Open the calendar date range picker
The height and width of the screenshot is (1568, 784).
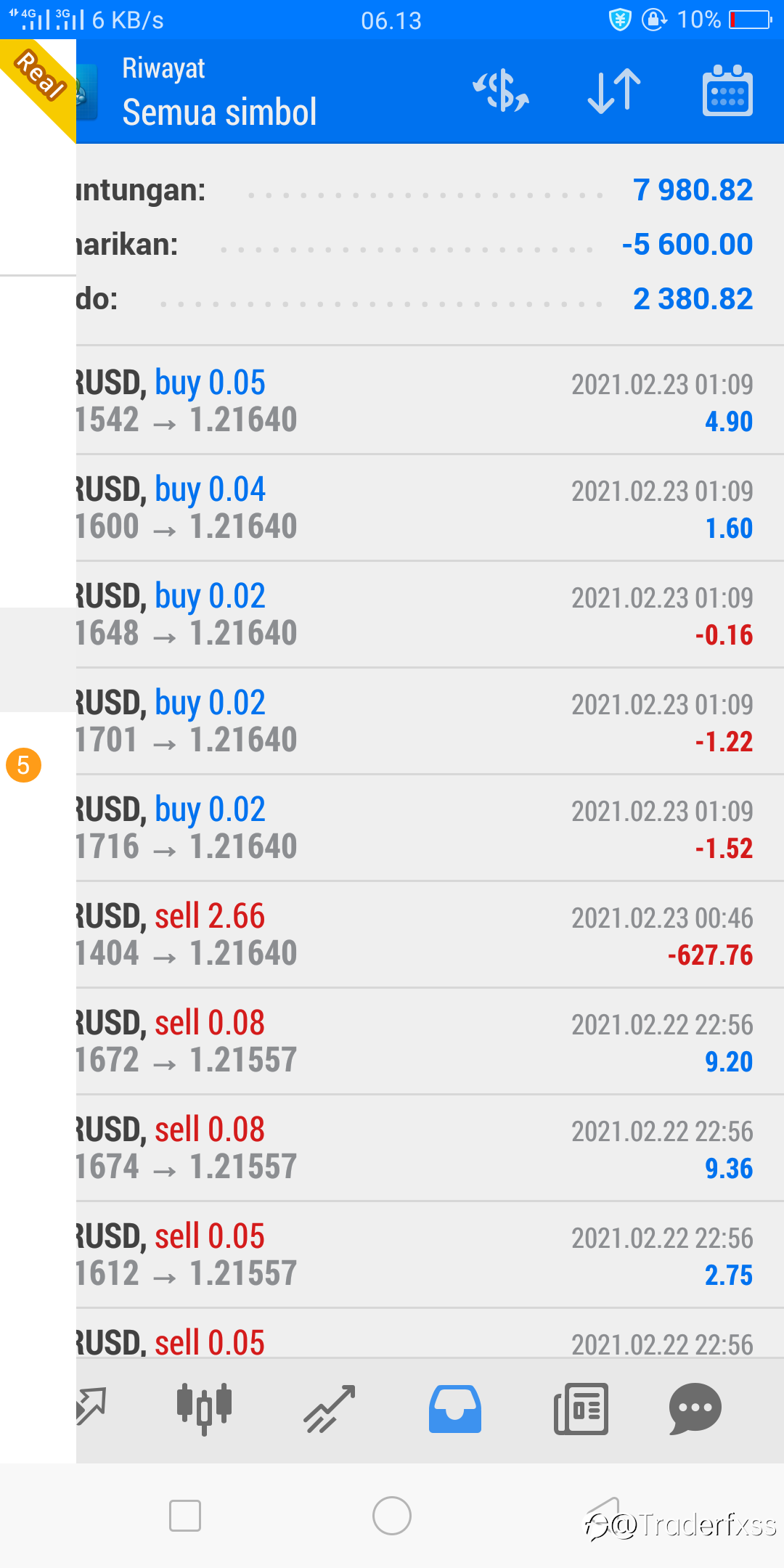[x=727, y=91]
